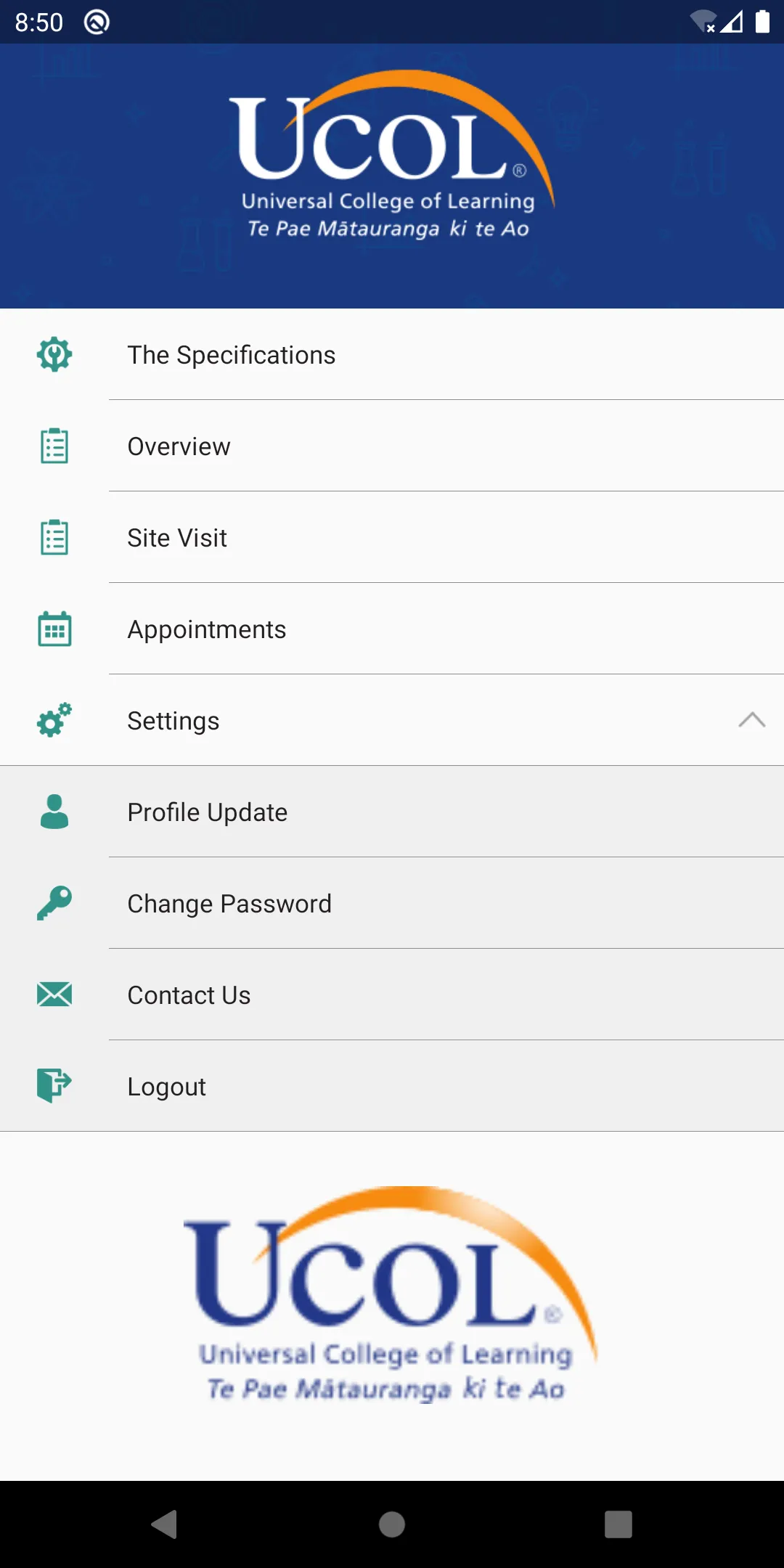Tap the system back button
The image size is (784, 1568).
(166, 1524)
